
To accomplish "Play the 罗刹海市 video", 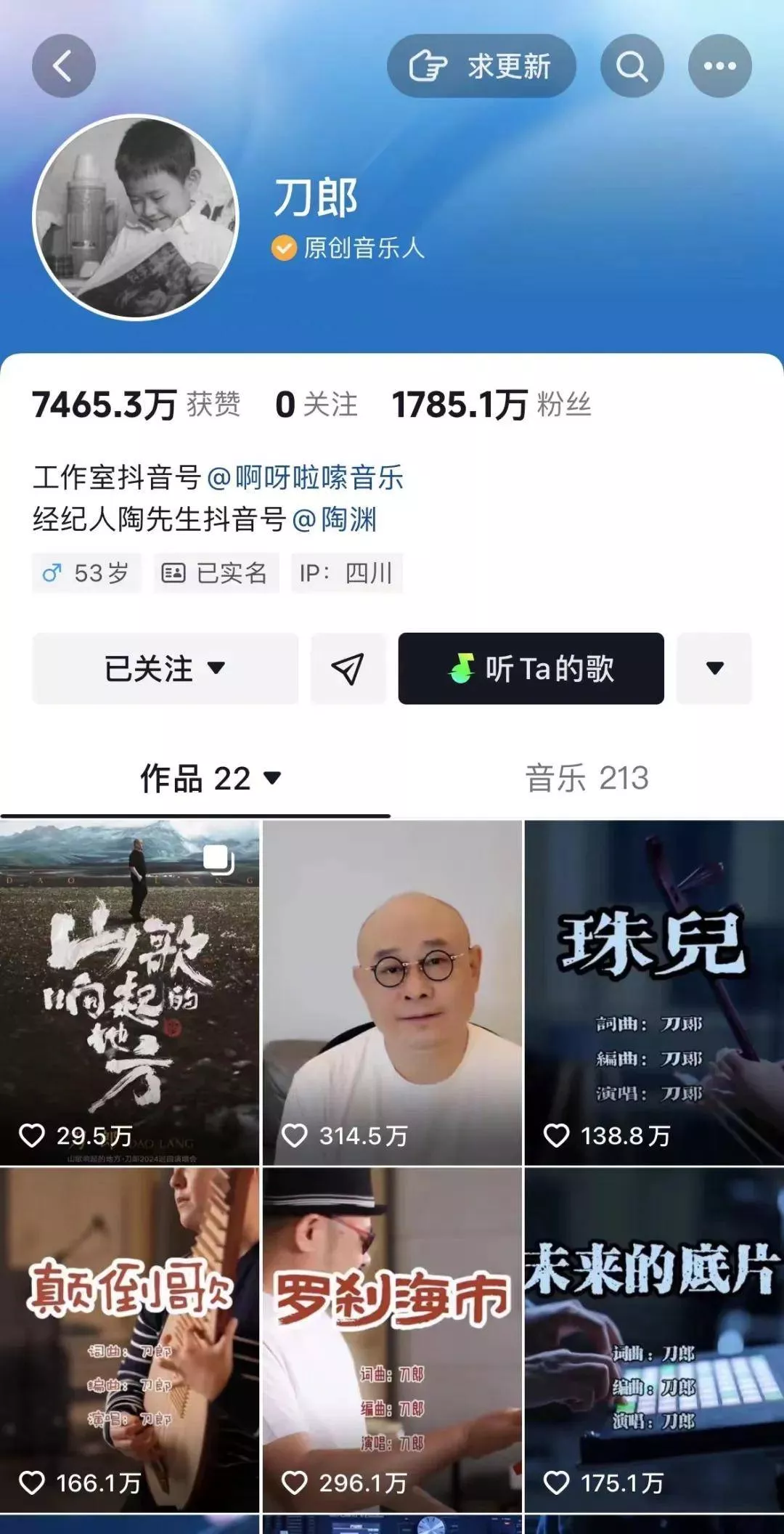I will [x=392, y=1339].
